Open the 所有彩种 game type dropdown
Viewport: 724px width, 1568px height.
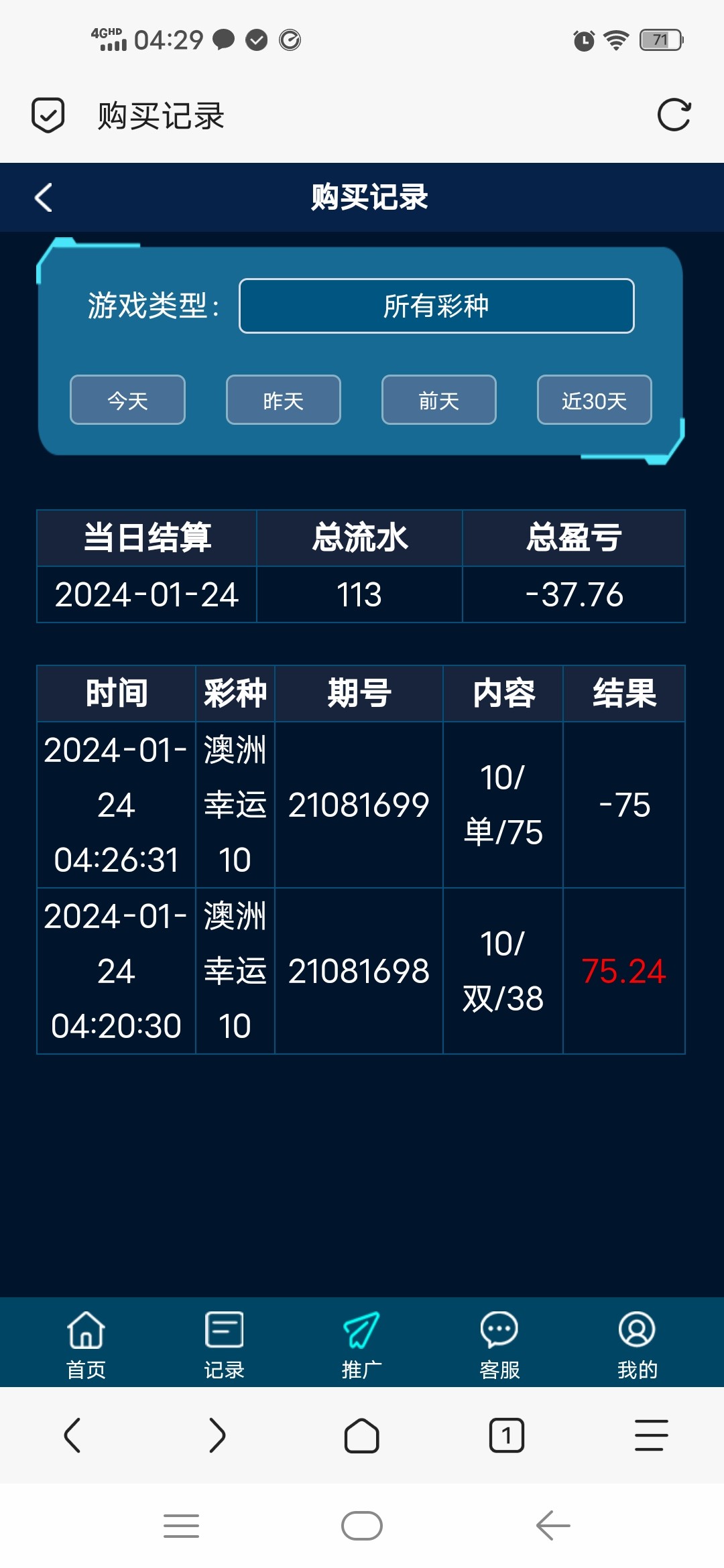pos(436,306)
